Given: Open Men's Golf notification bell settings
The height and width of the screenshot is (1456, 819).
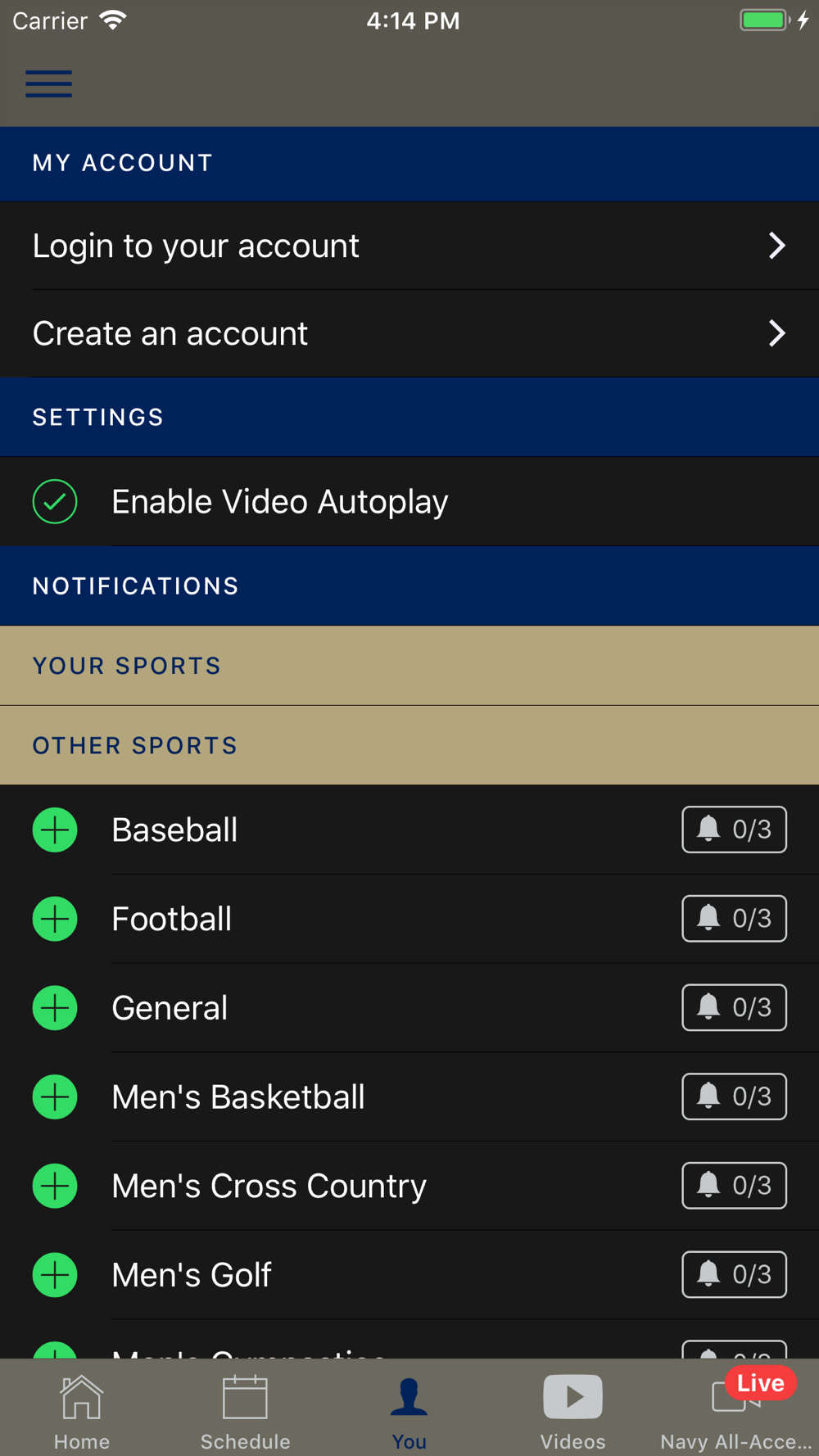Looking at the screenshot, I should [x=734, y=1274].
